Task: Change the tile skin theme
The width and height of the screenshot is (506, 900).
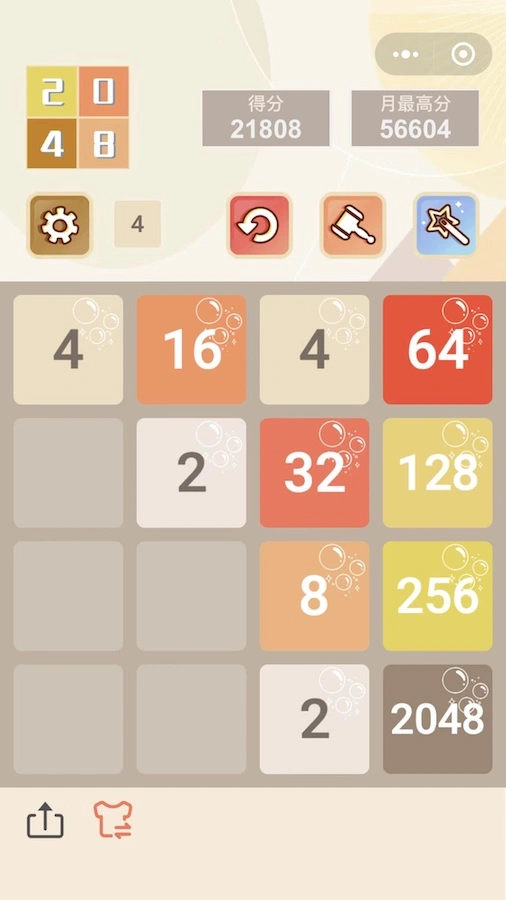Action: coord(113,819)
